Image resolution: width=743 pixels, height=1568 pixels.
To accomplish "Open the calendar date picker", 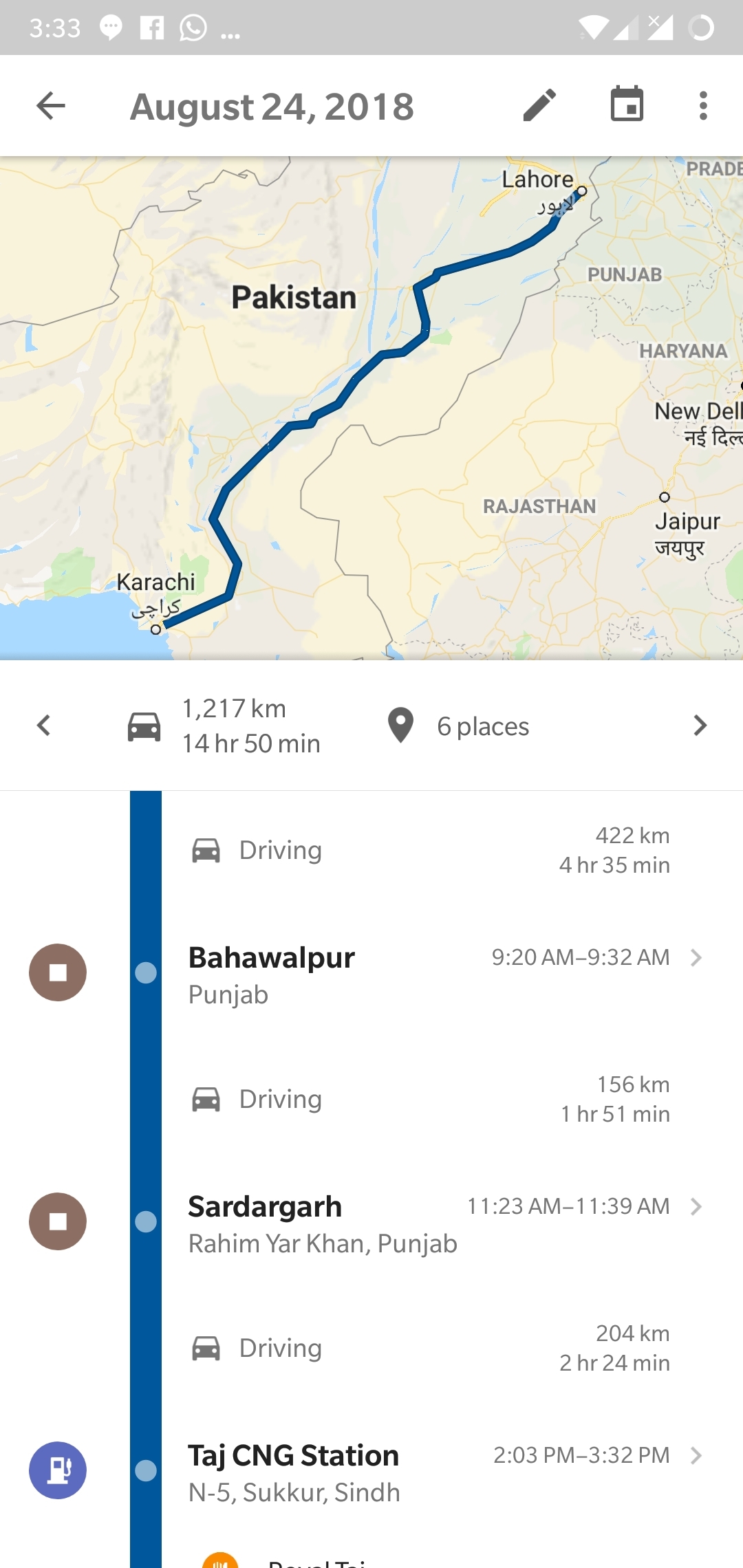I will (x=627, y=105).
